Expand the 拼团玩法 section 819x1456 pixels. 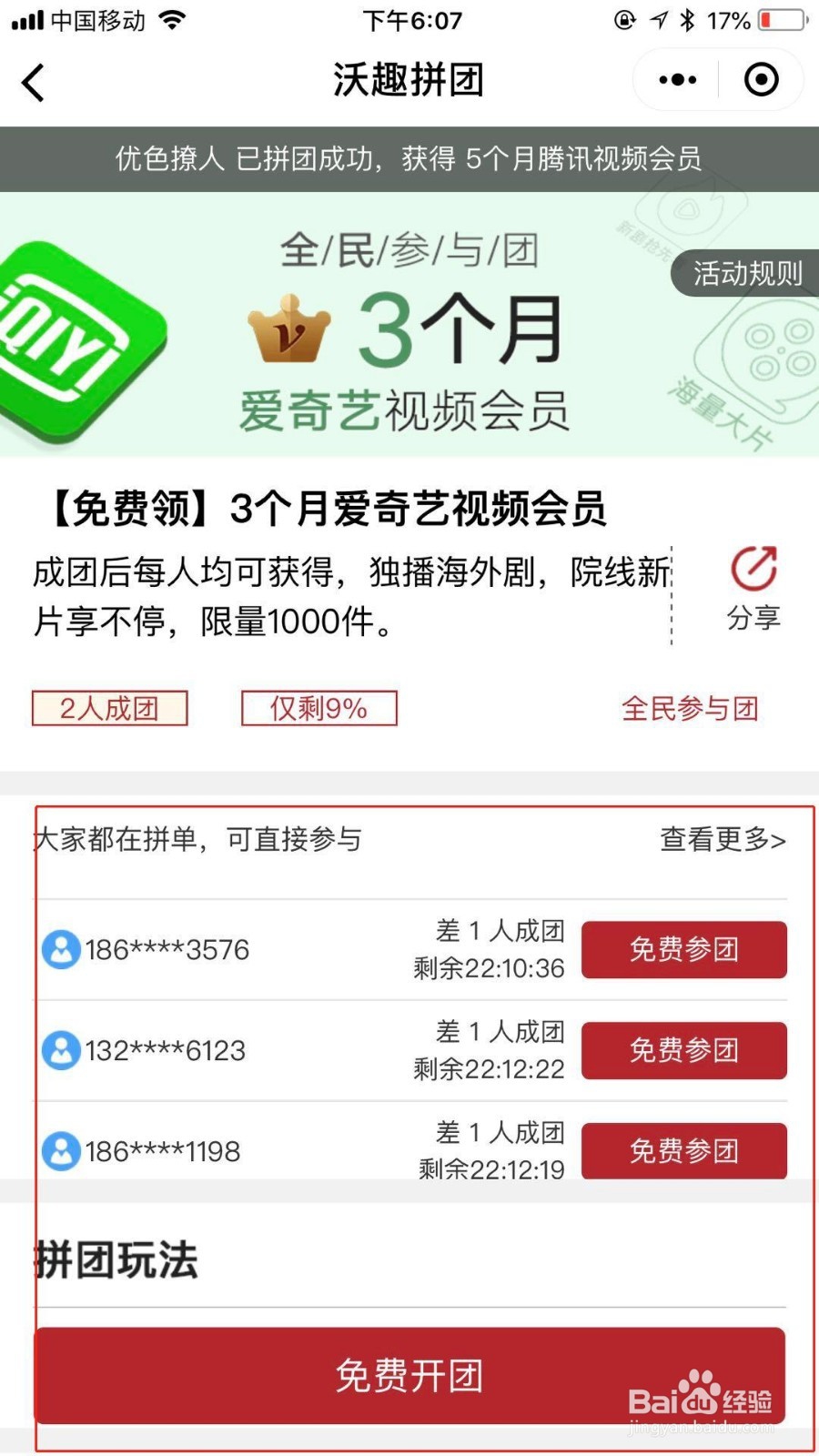click(115, 1260)
